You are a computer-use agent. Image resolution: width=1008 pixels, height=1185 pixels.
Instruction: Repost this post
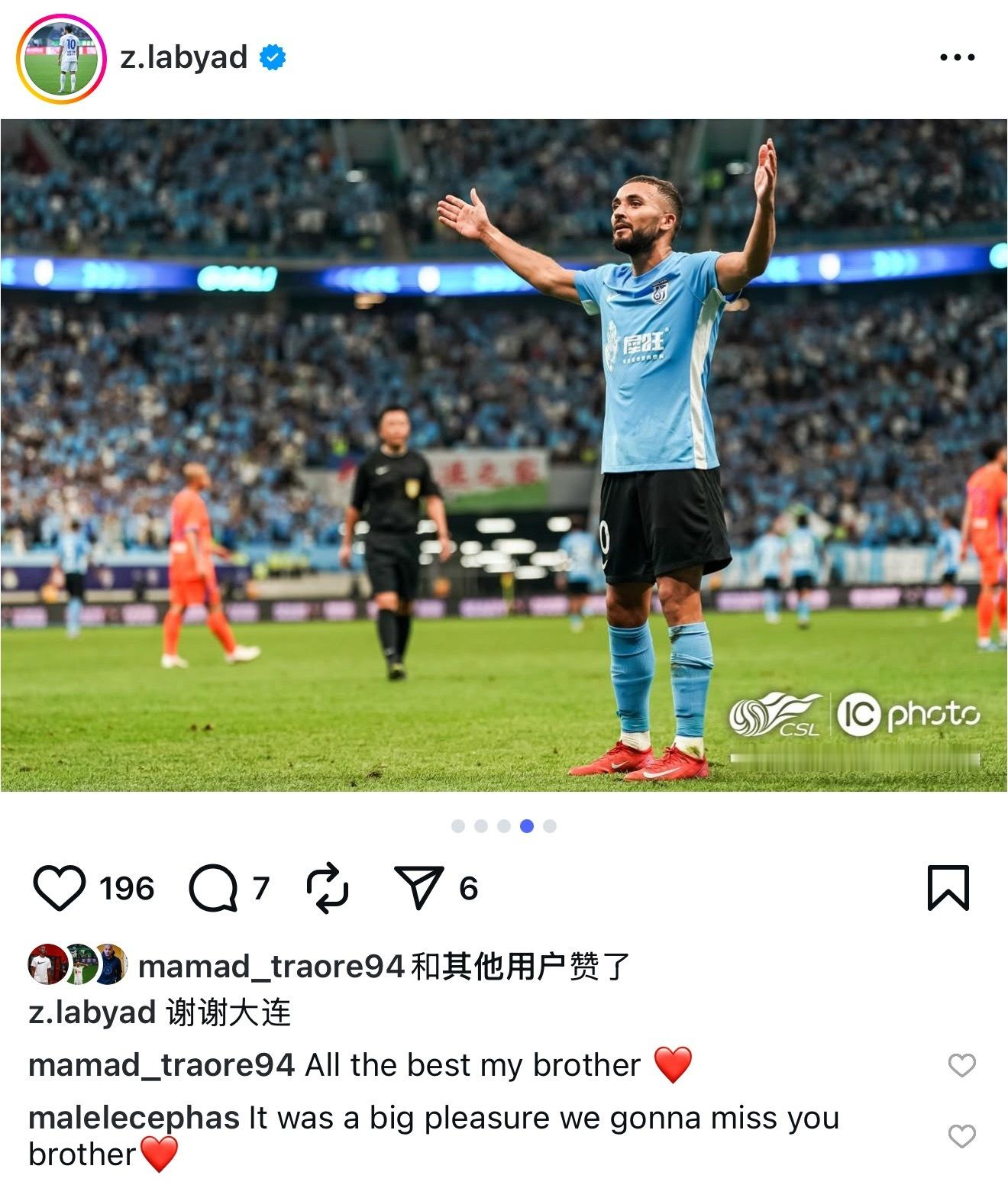328,888
